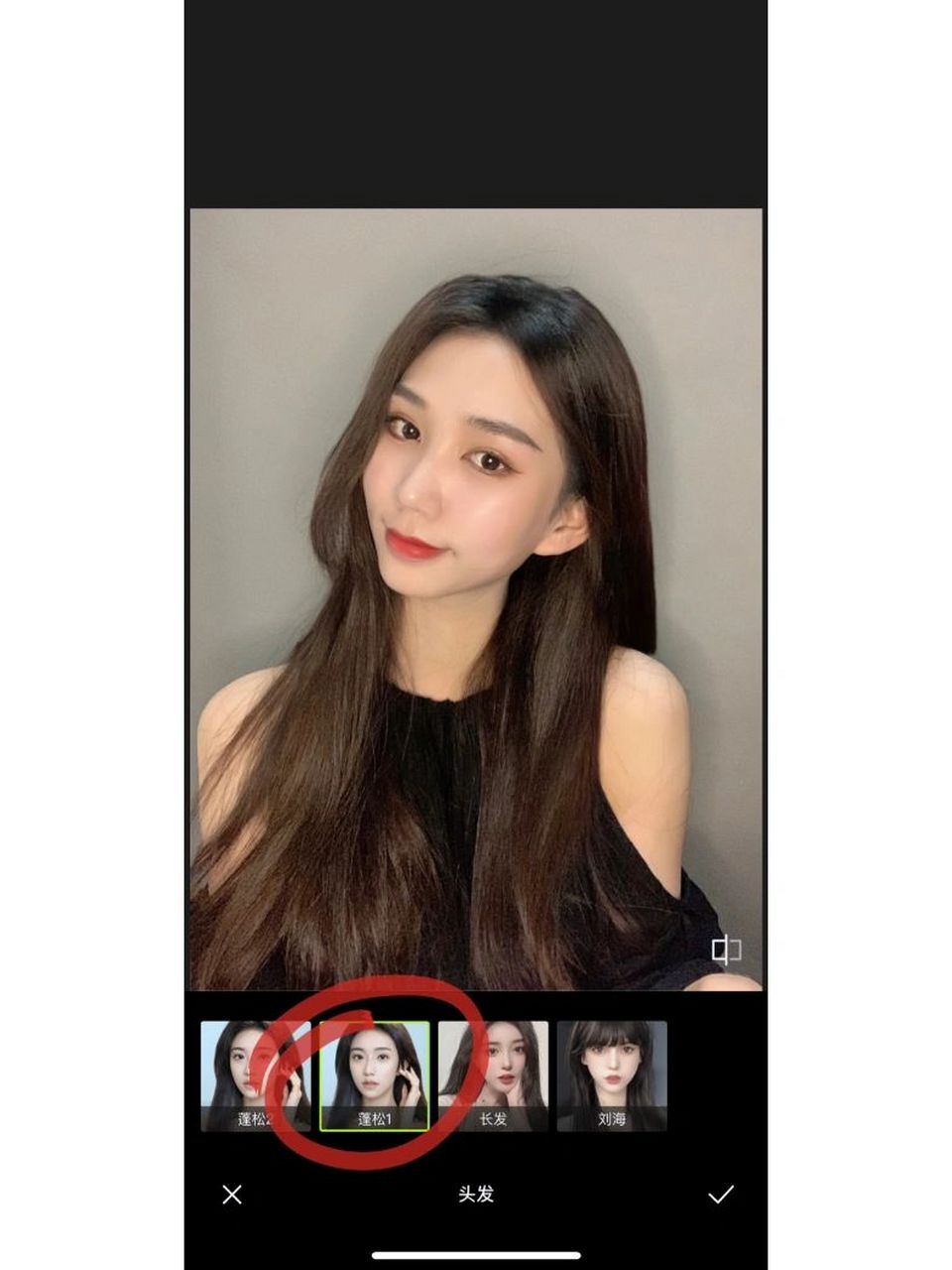The image size is (952, 1270).
Task: Confirm hair edit with the checkmark
Action: (x=721, y=1195)
